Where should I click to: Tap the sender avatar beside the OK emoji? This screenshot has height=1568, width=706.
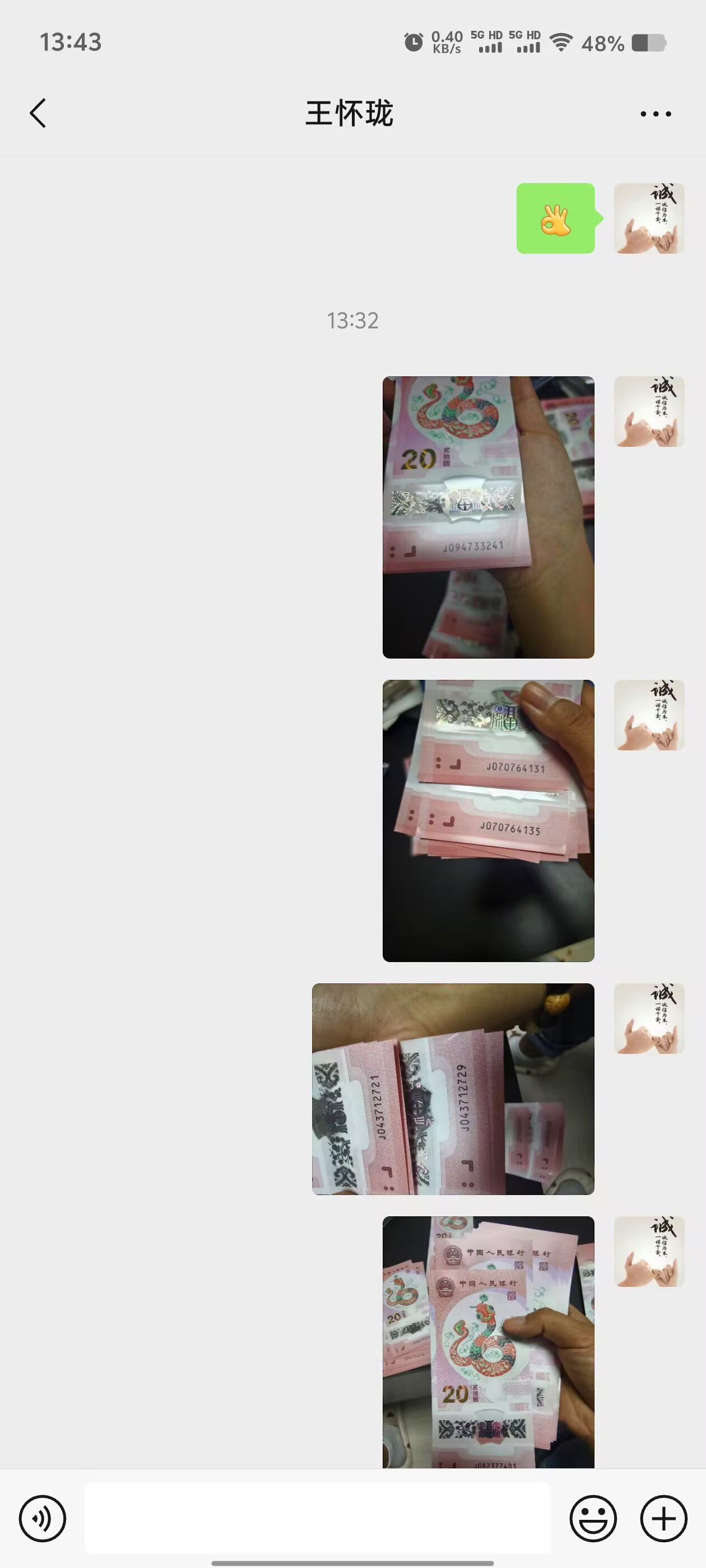coord(649,218)
